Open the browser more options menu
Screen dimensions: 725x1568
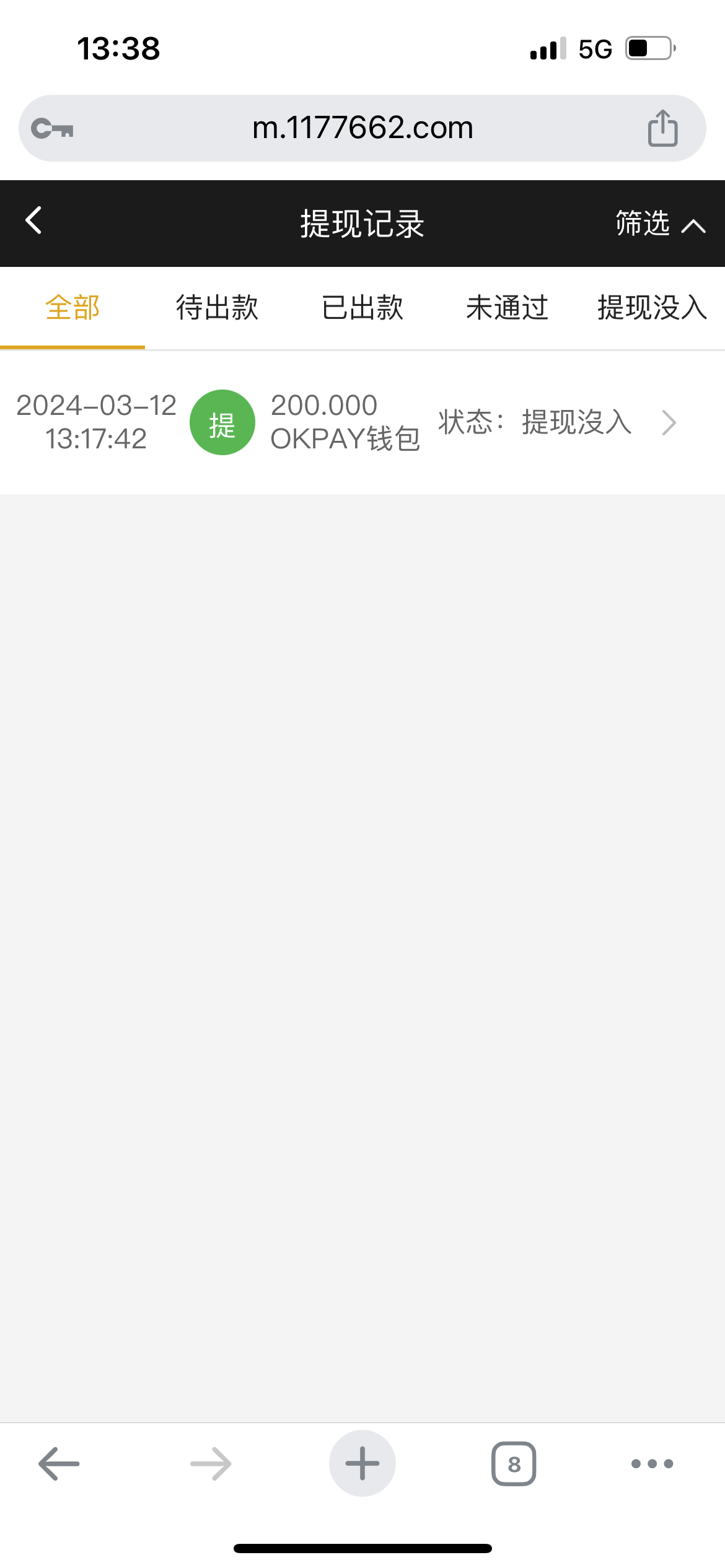[649, 1463]
